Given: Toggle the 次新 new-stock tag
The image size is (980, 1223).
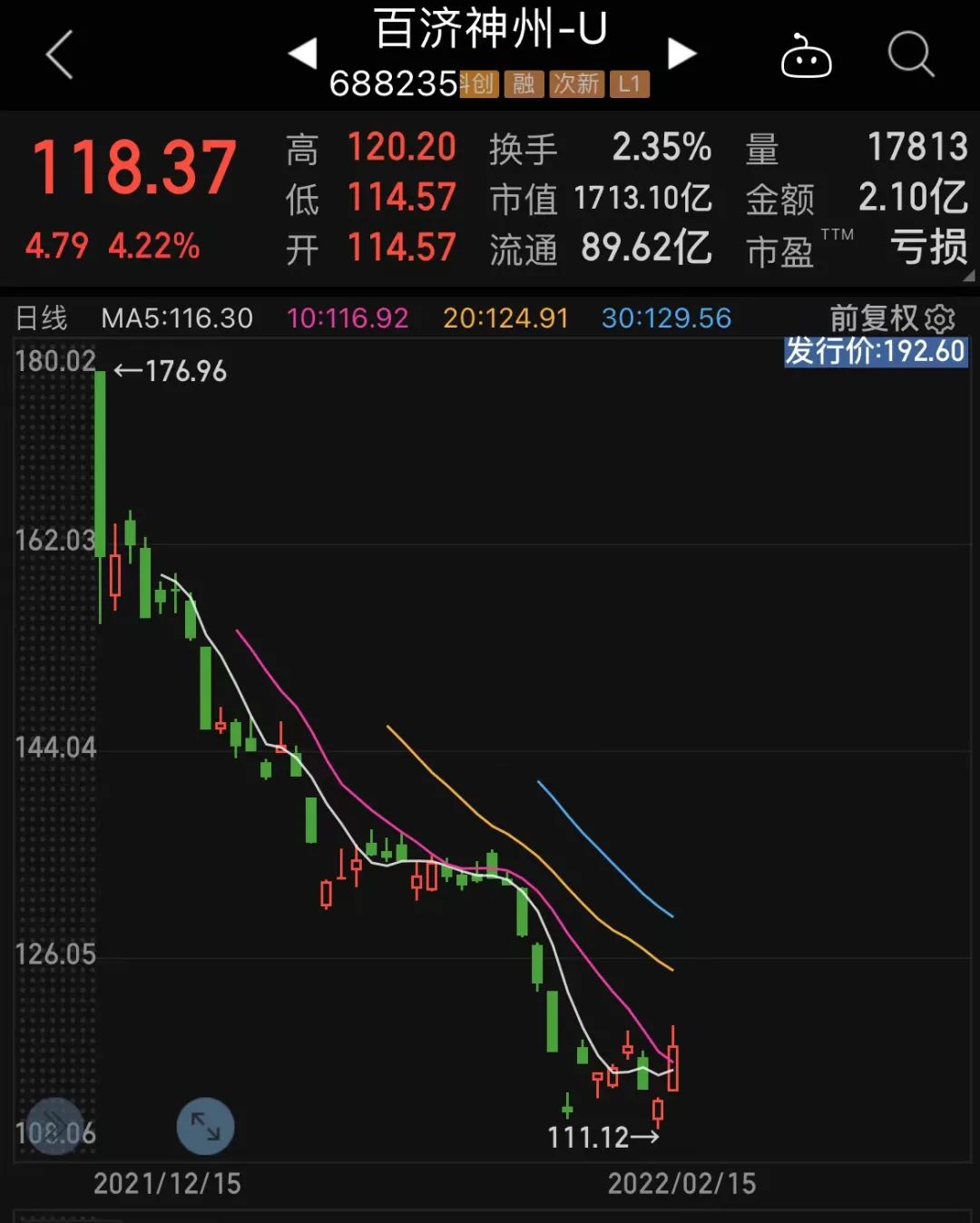Looking at the screenshot, I should click(577, 84).
